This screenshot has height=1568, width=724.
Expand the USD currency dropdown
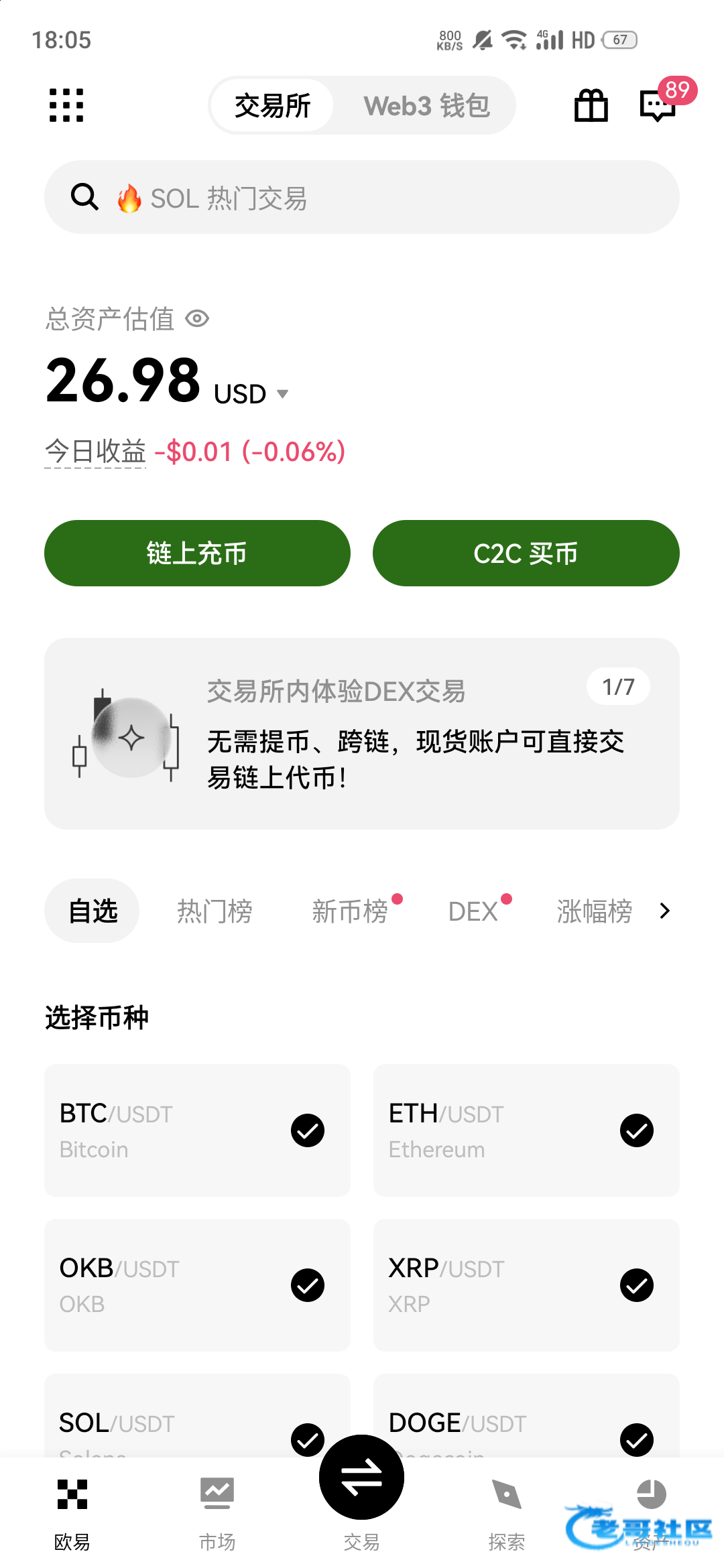pos(282,394)
